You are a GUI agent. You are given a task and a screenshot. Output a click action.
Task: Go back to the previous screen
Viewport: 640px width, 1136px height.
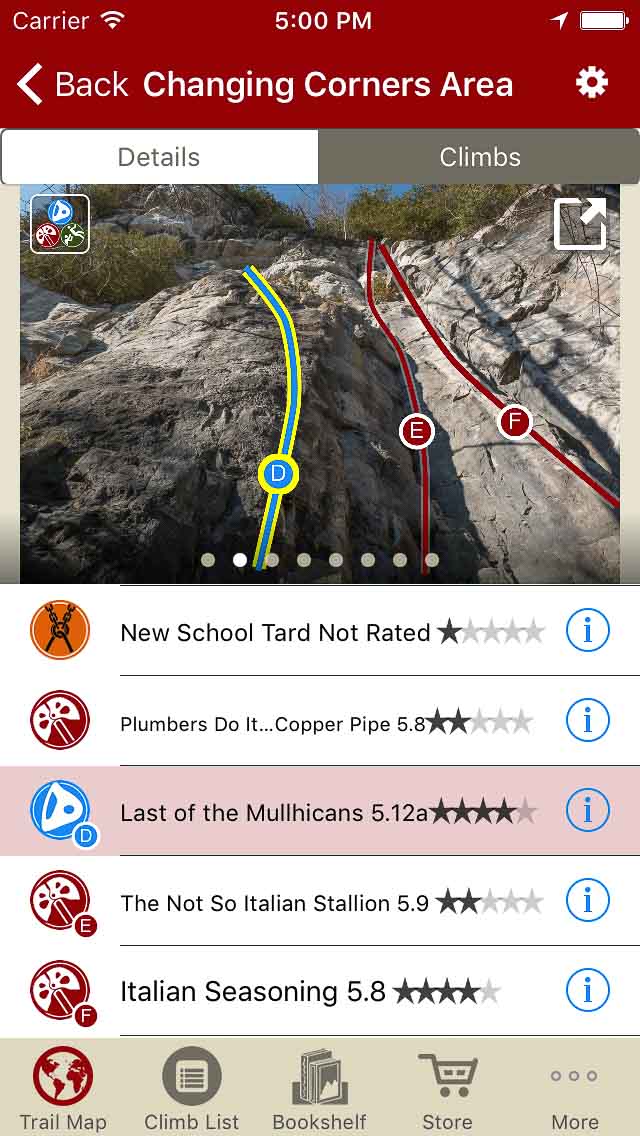tap(72, 85)
